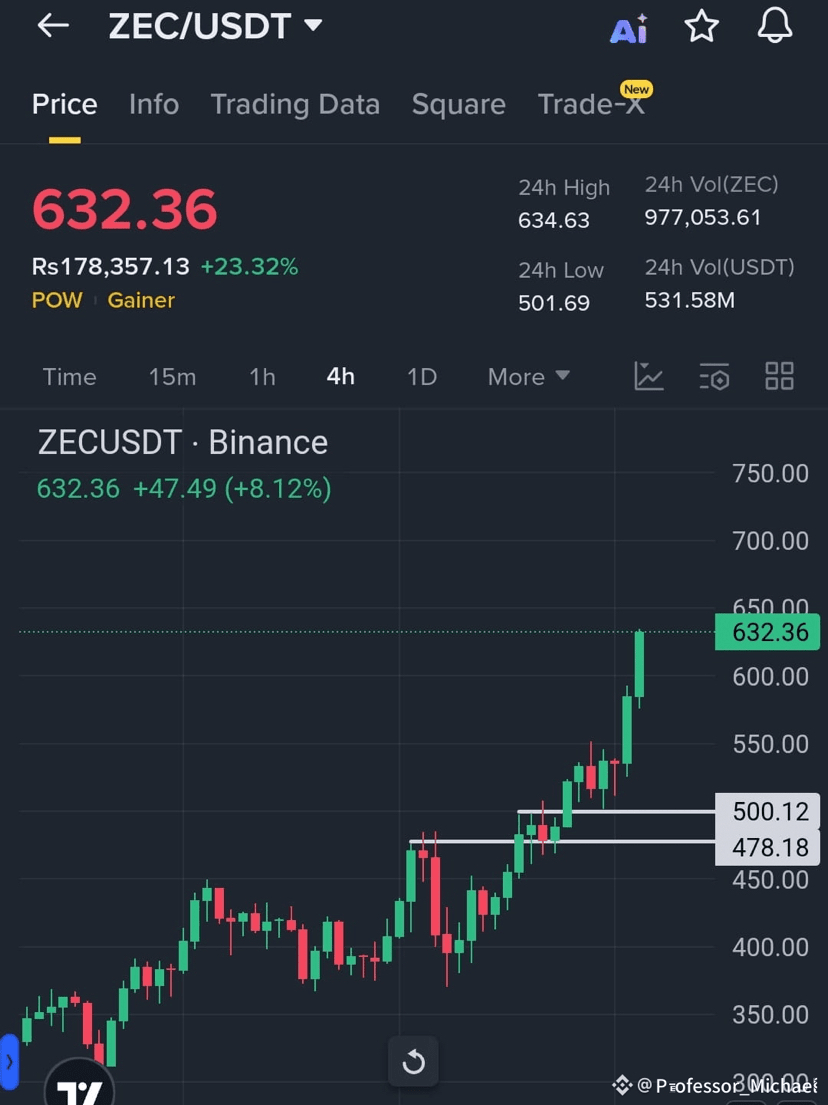Open the ZEC/USDT pair selector dropdown
Viewport: 828px width, 1105px height.
313,26
